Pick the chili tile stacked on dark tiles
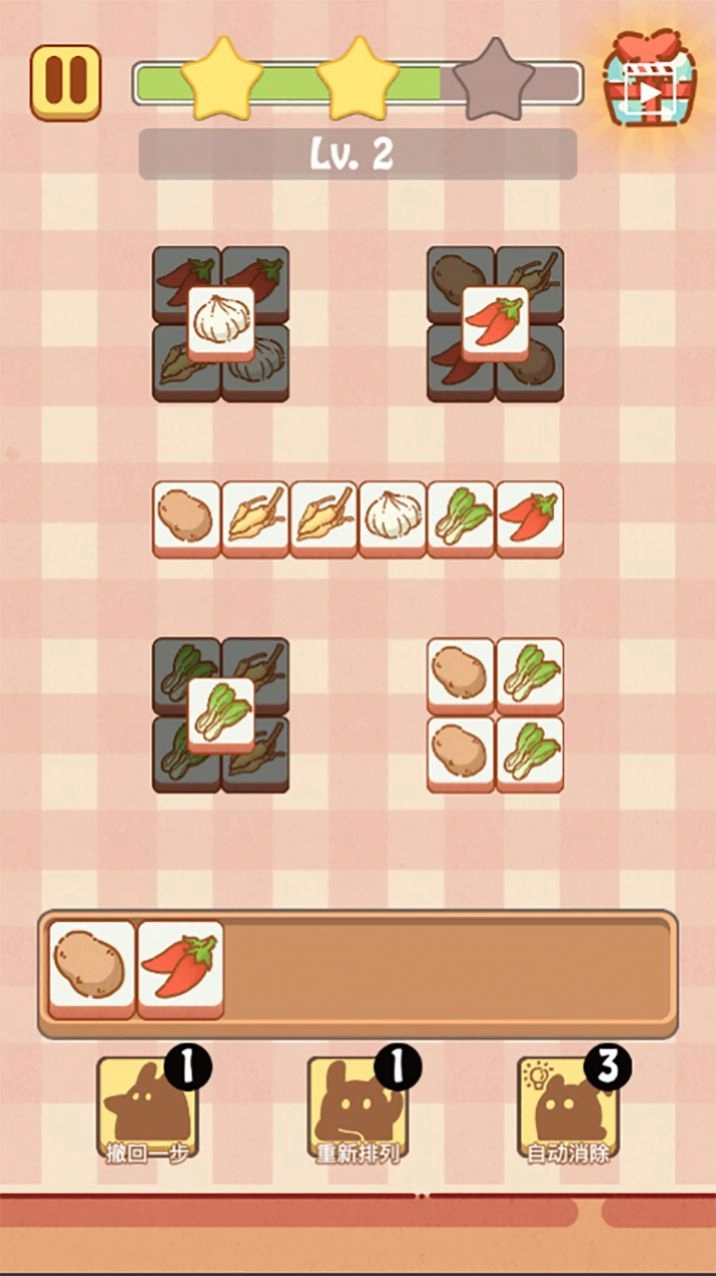The image size is (716, 1276). click(x=495, y=322)
